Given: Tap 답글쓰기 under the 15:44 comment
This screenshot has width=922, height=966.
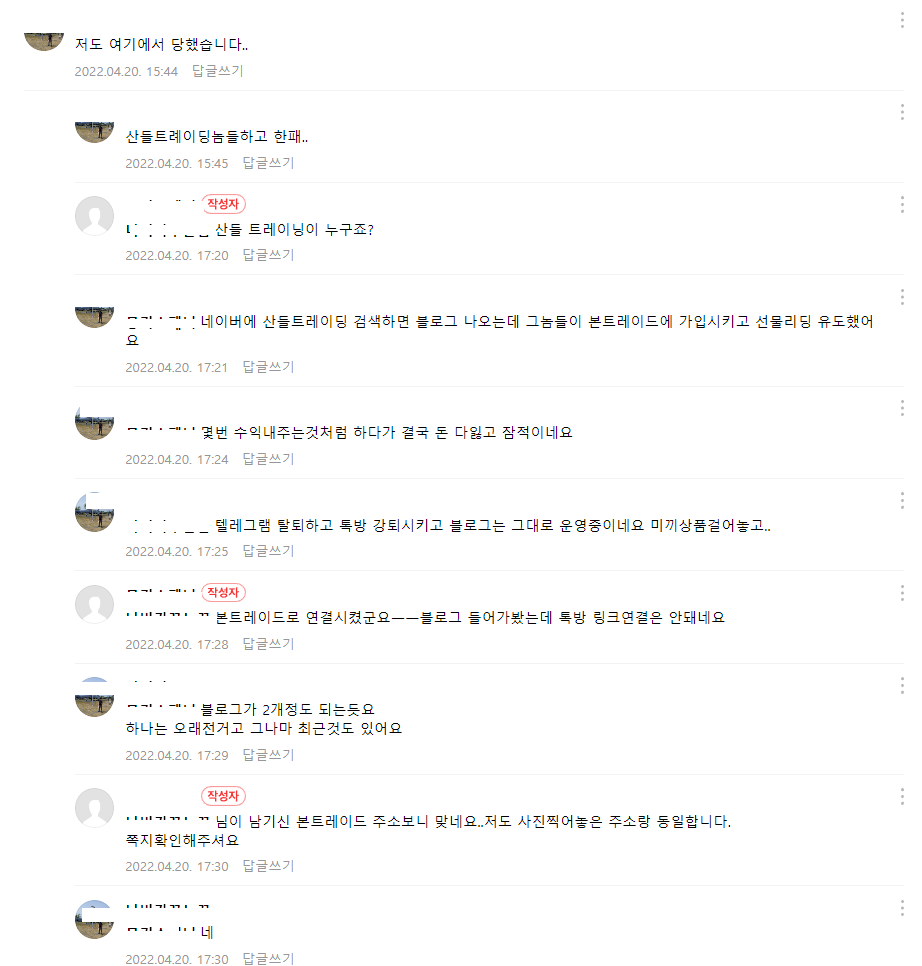Looking at the screenshot, I should (217, 71).
